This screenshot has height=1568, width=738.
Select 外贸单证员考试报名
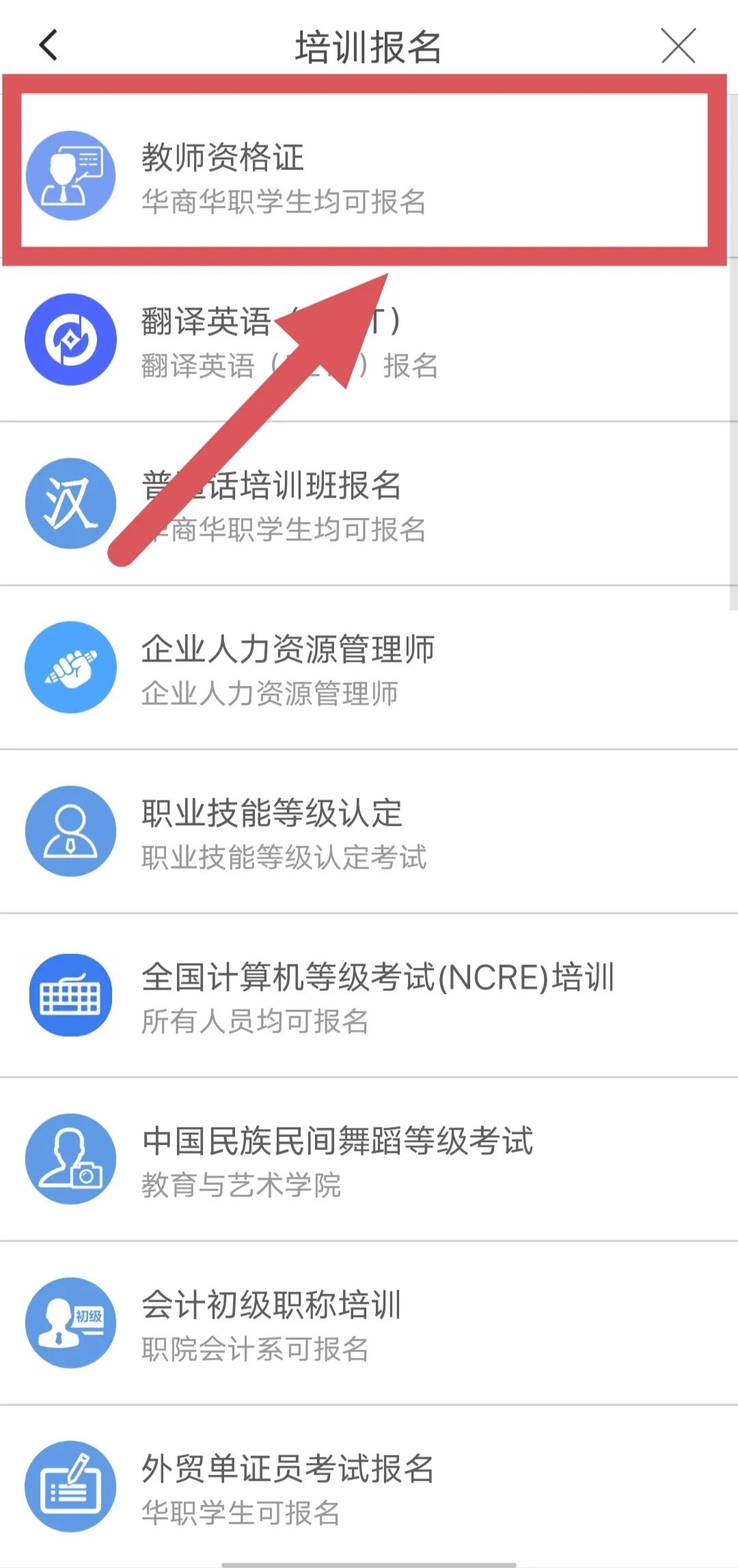369,1487
